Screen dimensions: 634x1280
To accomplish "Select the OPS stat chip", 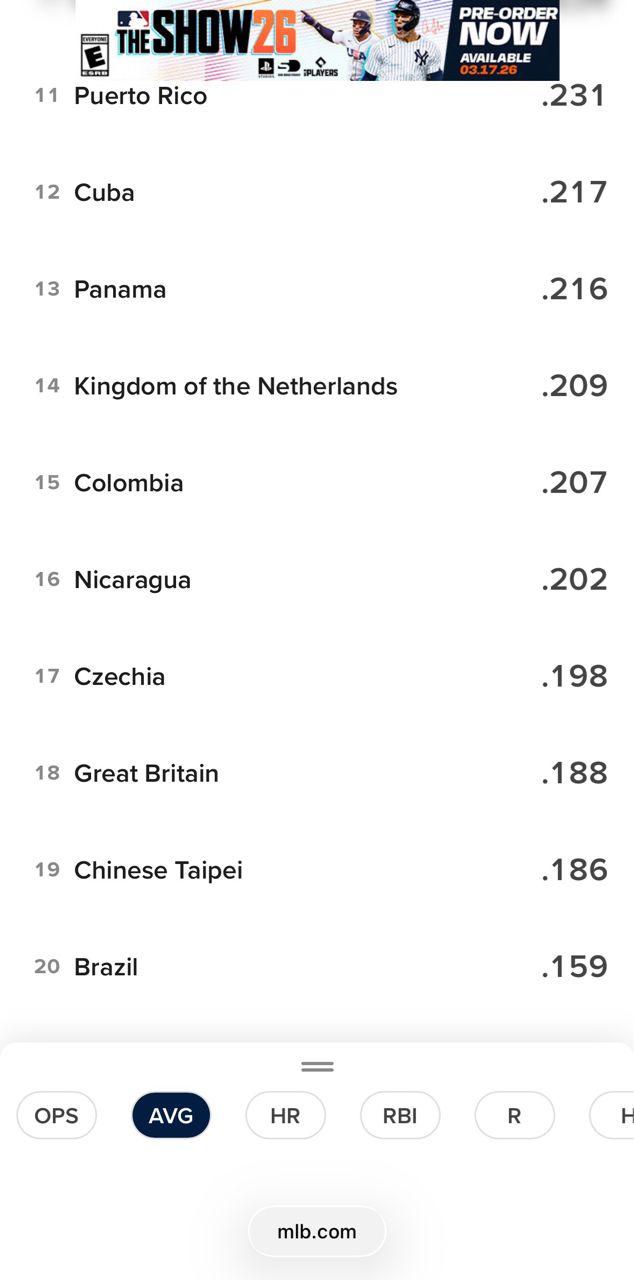I will point(56,1116).
